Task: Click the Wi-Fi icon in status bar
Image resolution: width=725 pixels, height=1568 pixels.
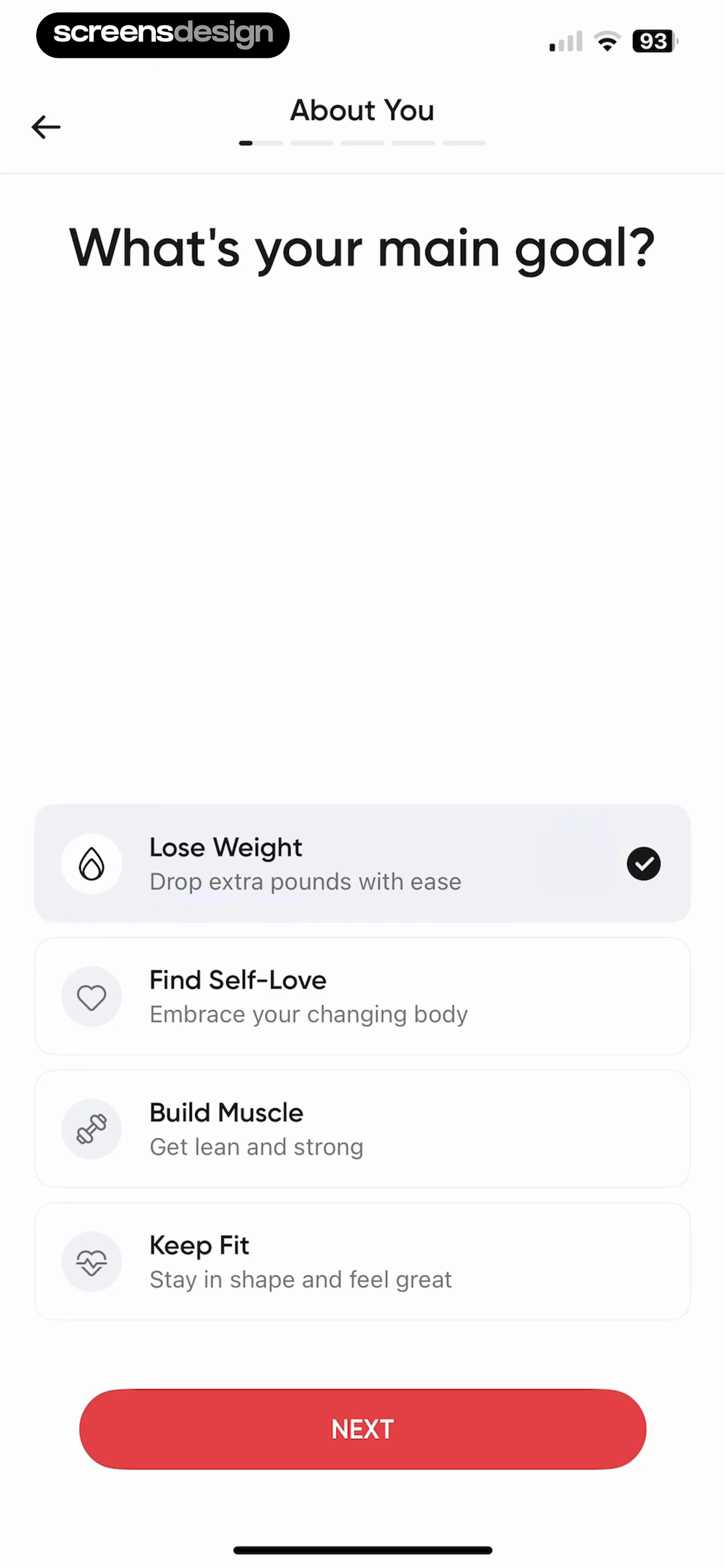Action: tap(607, 41)
